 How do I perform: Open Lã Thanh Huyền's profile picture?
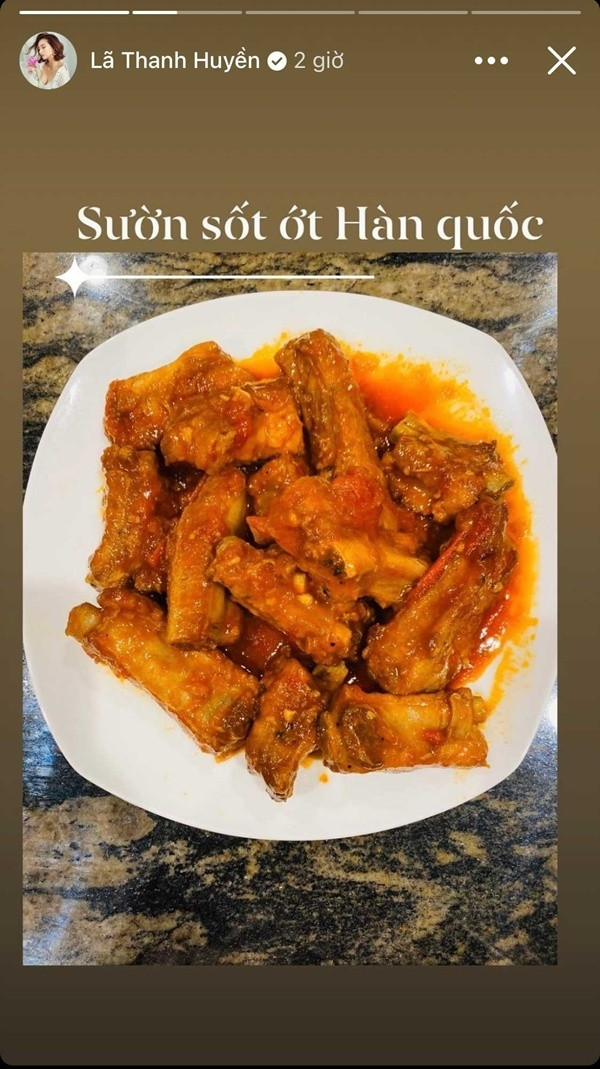48,61
